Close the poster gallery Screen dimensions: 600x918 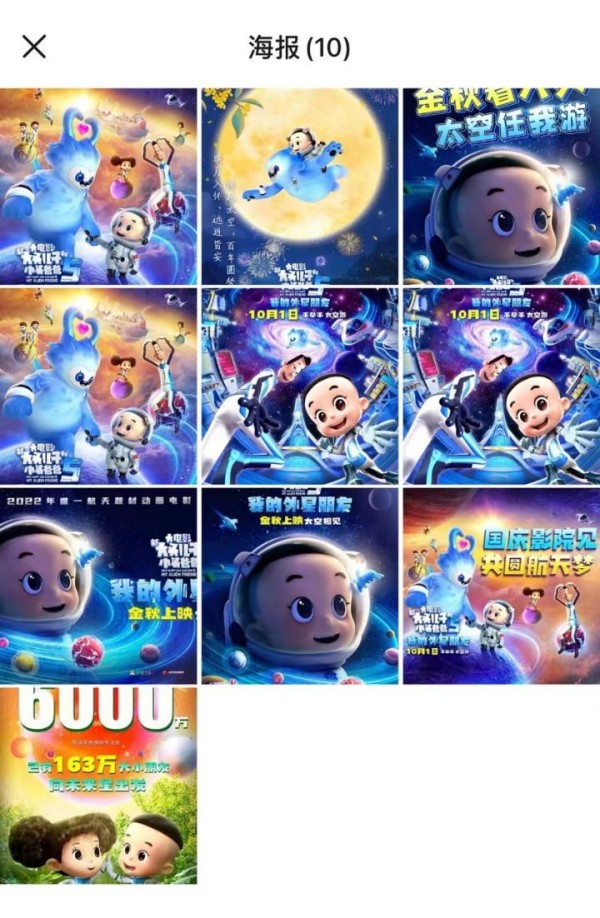point(35,46)
